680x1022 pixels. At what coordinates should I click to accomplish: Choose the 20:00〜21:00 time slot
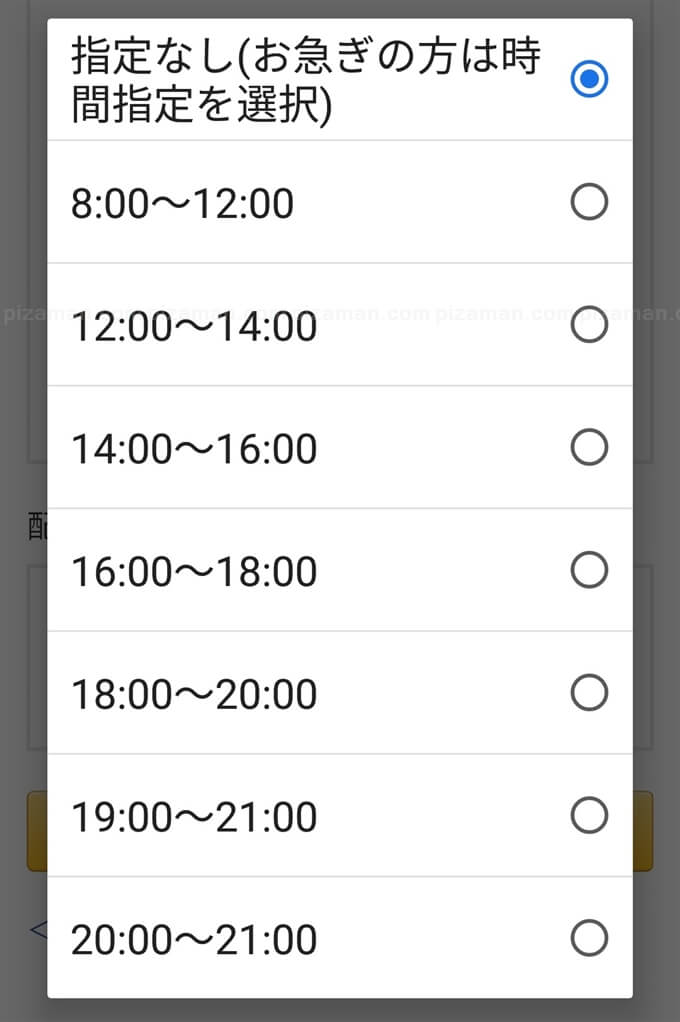click(x=588, y=939)
